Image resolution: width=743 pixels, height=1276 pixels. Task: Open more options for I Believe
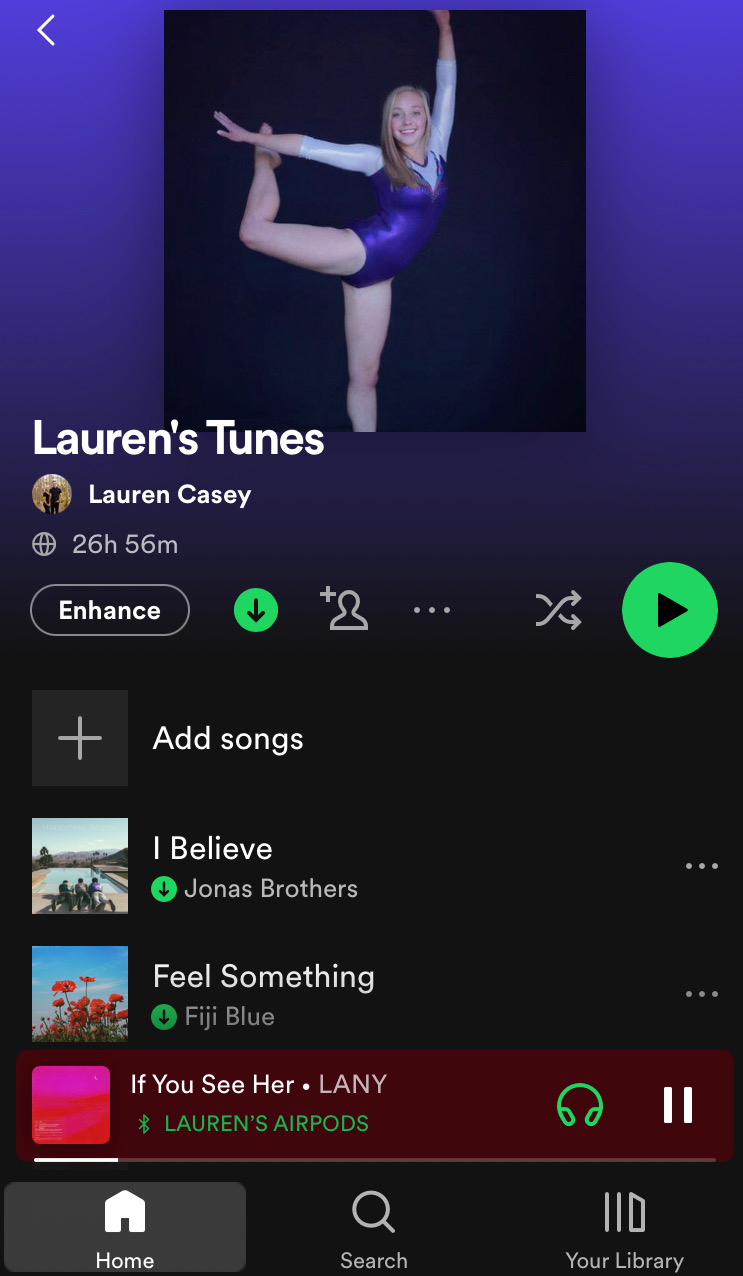tap(702, 866)
